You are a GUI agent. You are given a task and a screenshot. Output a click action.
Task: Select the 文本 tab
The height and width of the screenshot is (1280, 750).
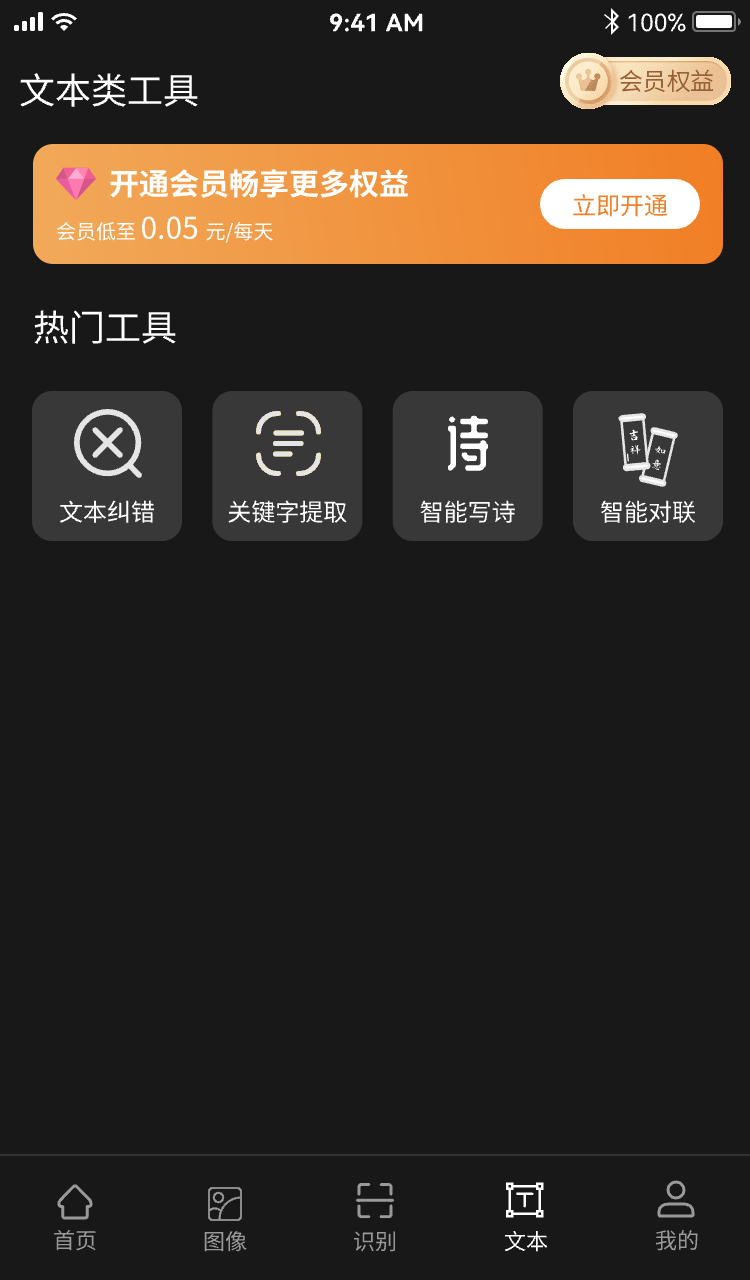click(x=525, y=1216)
